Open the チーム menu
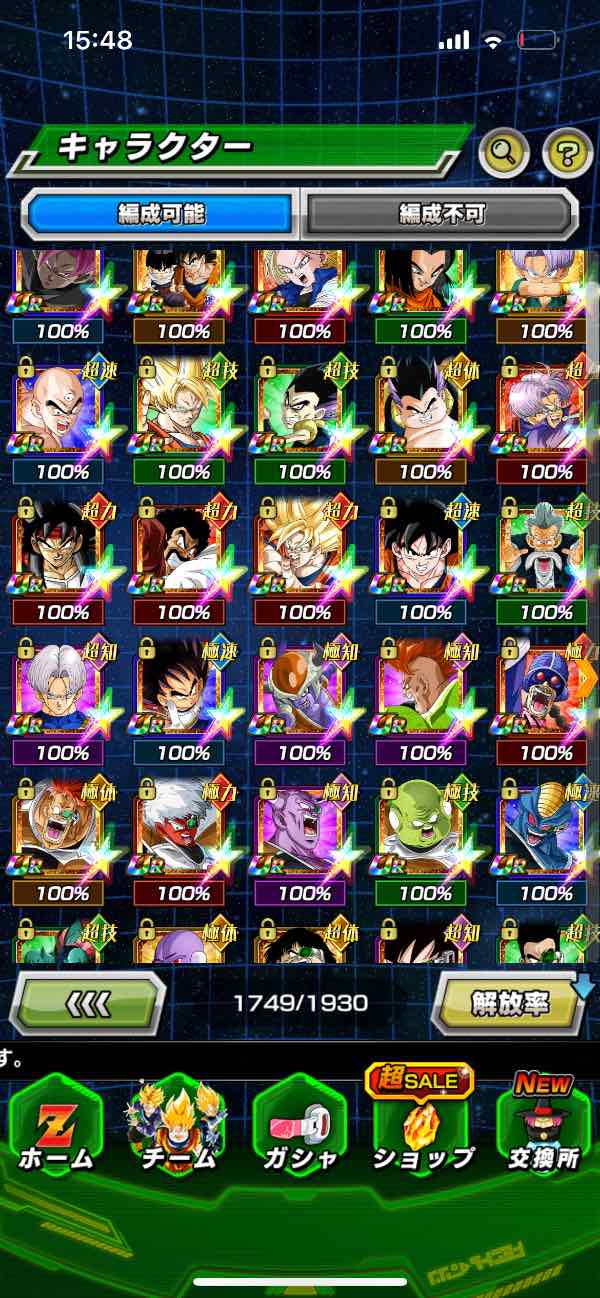This screenshot has height=1298, width=600. pyautogui.click(x=178, y=1123)
